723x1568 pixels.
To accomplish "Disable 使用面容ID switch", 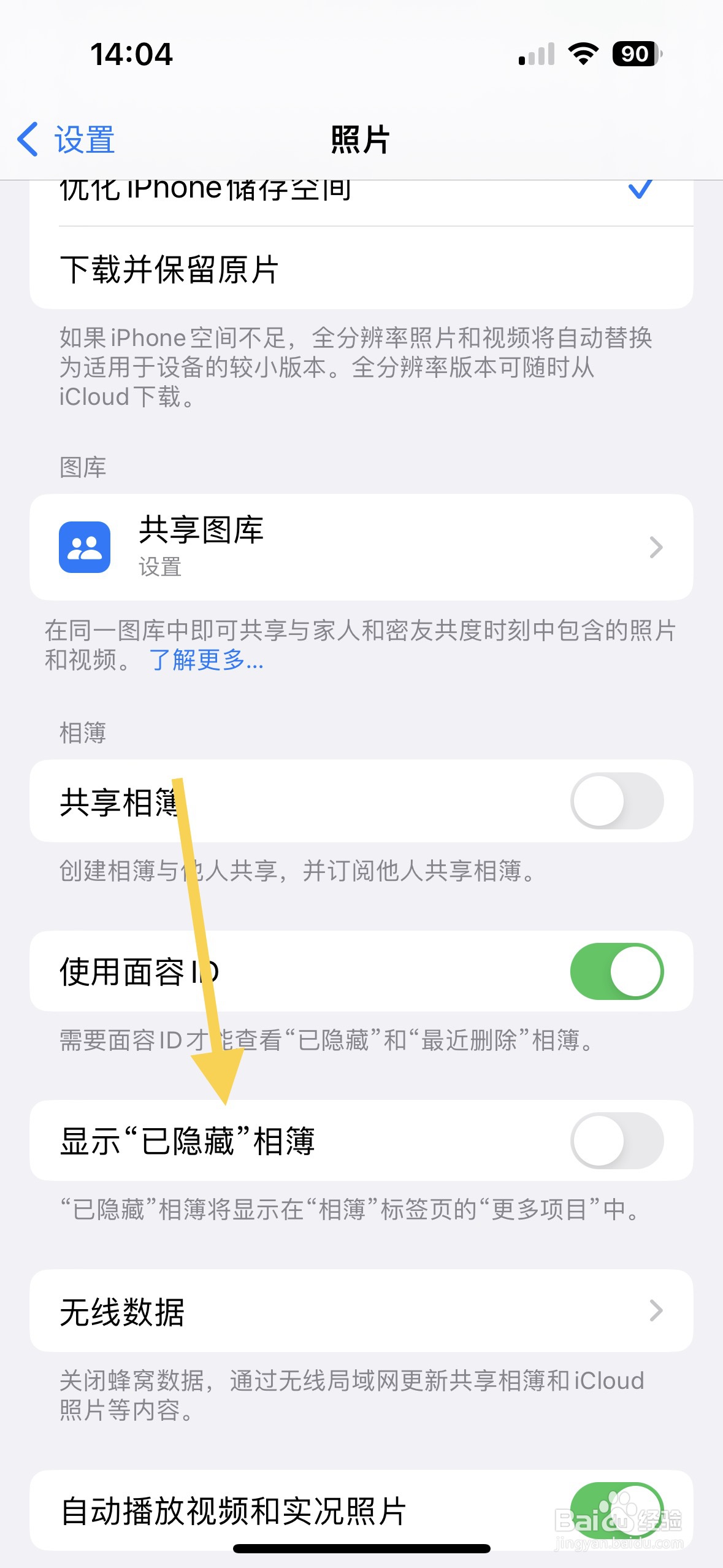I will [615, 971].
